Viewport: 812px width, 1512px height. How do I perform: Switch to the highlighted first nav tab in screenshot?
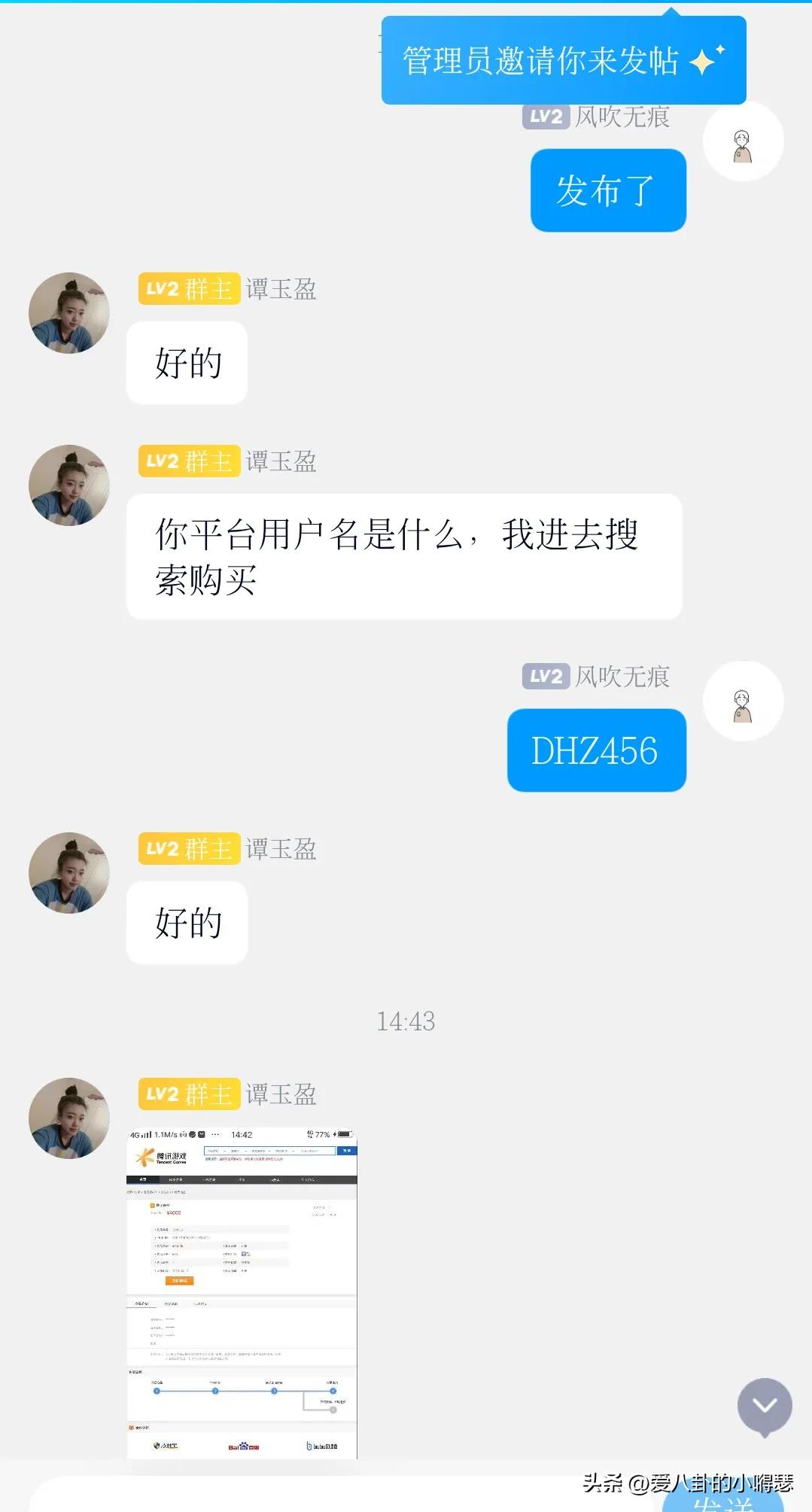[141, 1179]
